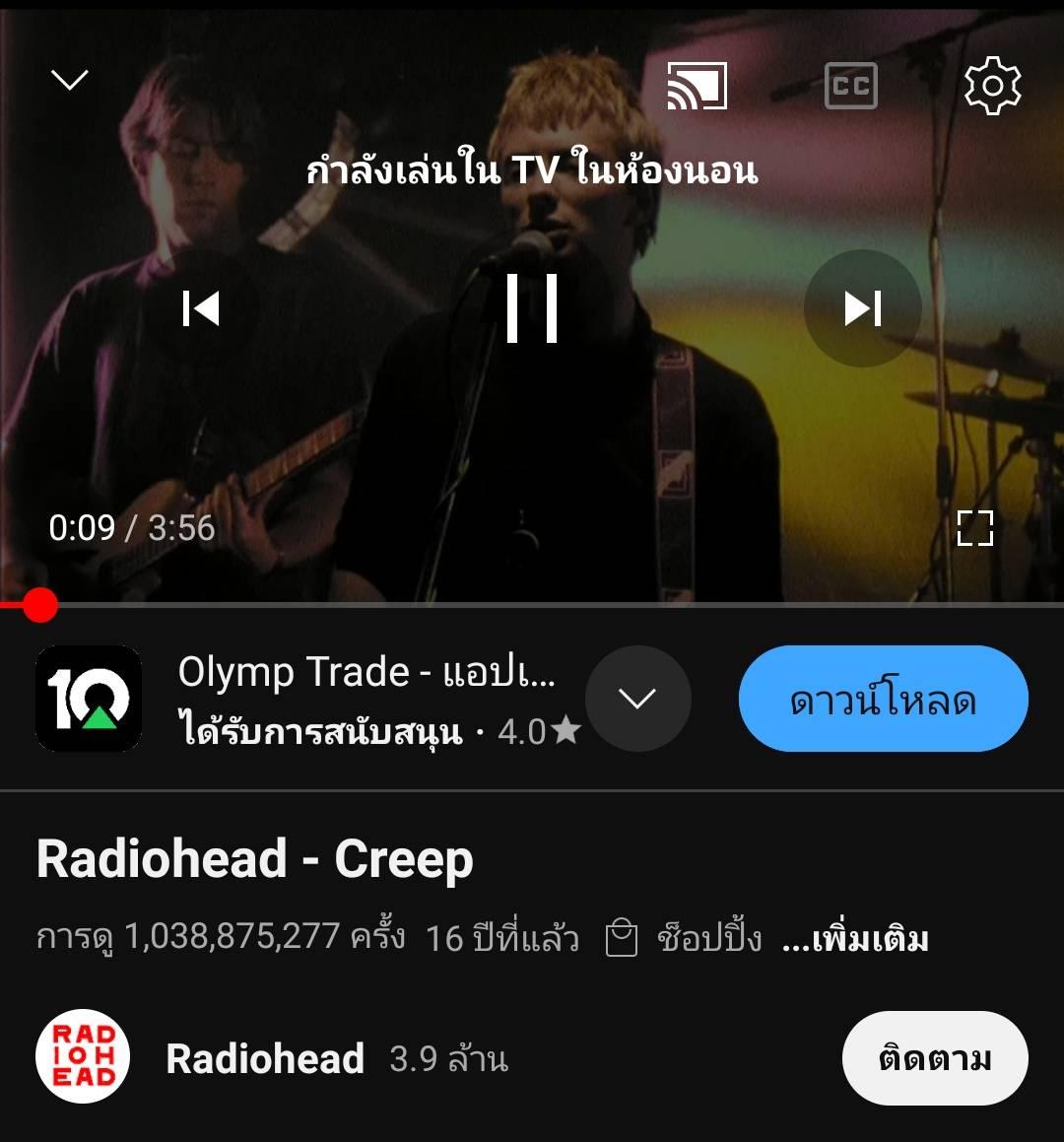Viewport: 1064px width, 1142px height.
Task: Skip to the previous video
Action: [201, 308]
